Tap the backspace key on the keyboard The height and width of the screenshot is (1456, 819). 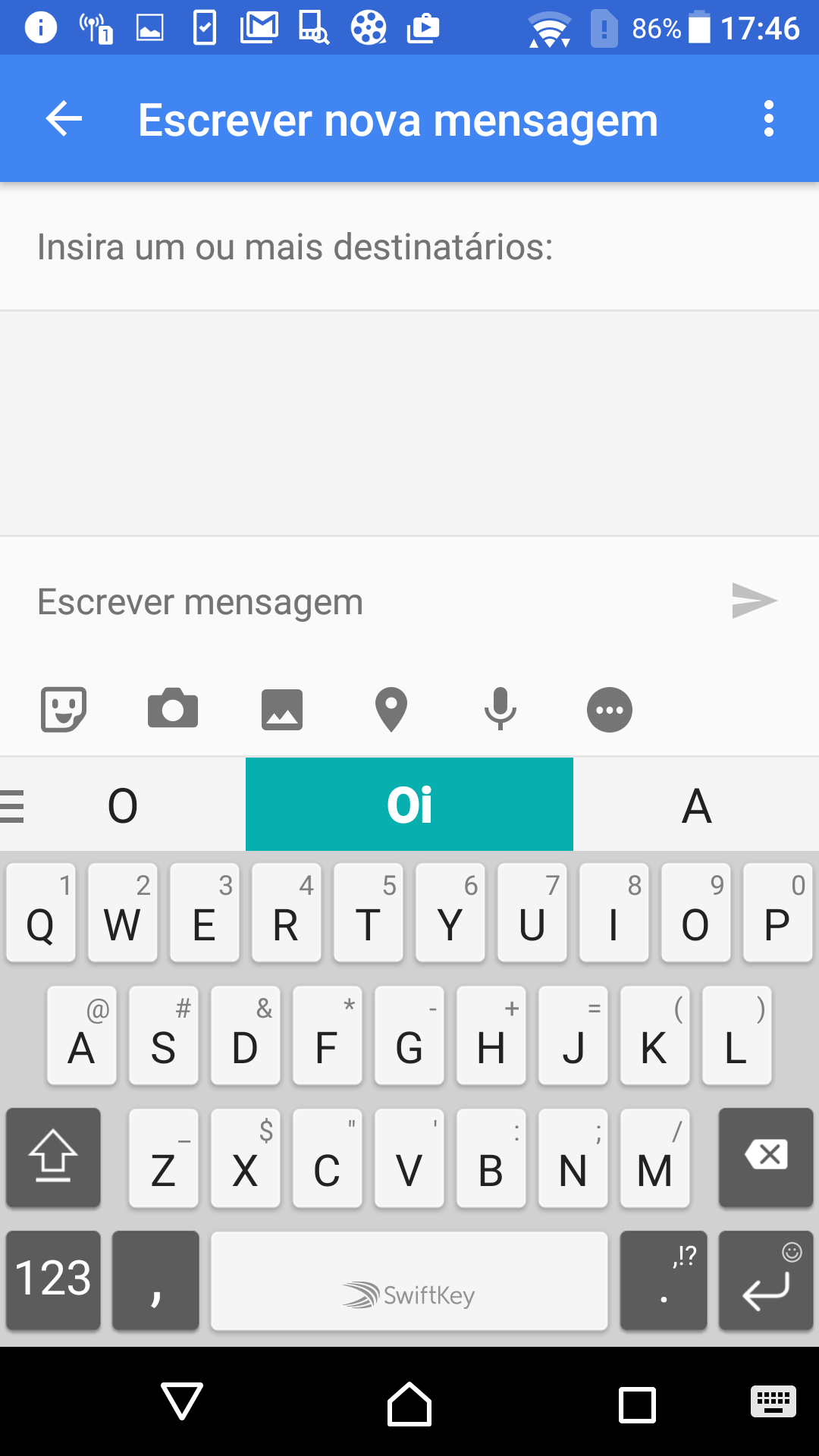766,1157
